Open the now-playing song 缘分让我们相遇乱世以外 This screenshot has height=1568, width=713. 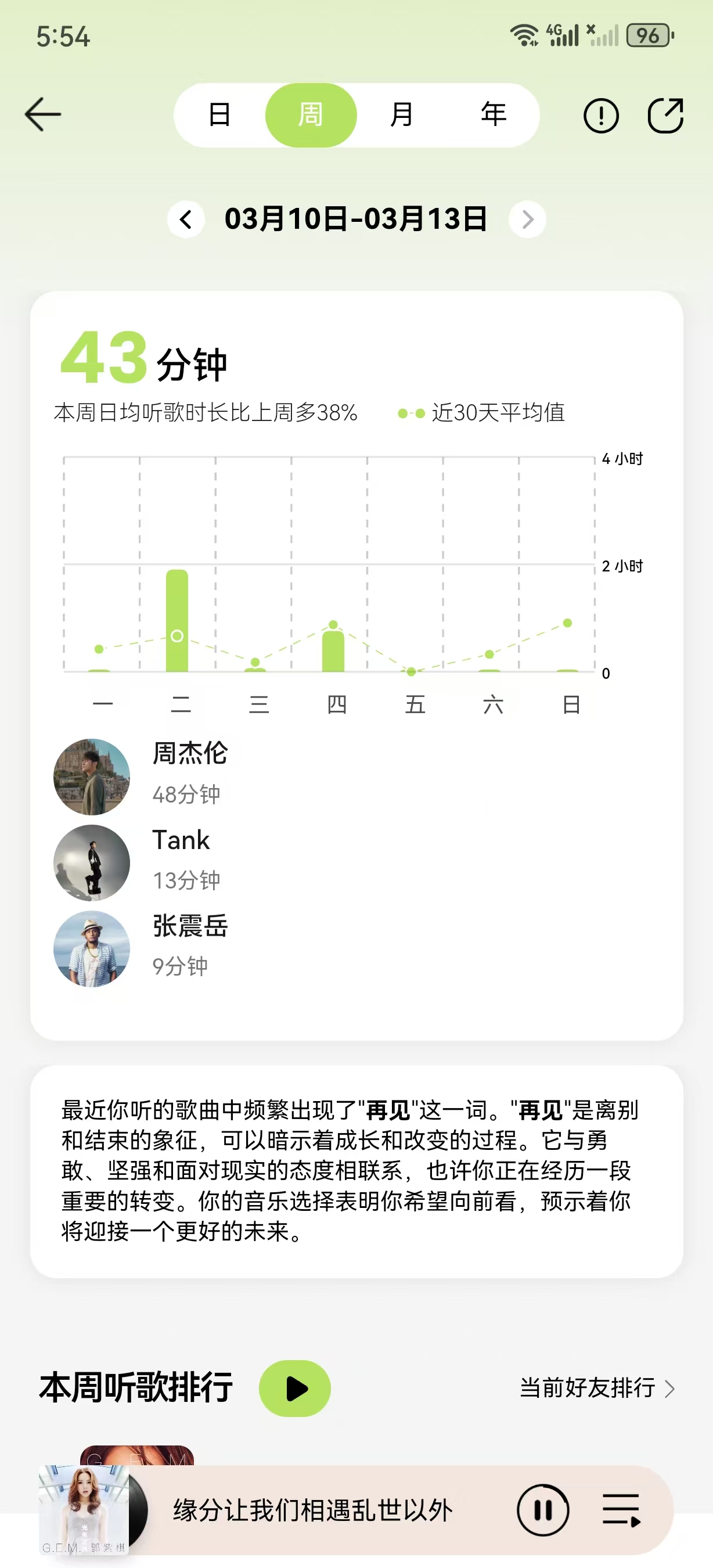(x=314, y=1510)
